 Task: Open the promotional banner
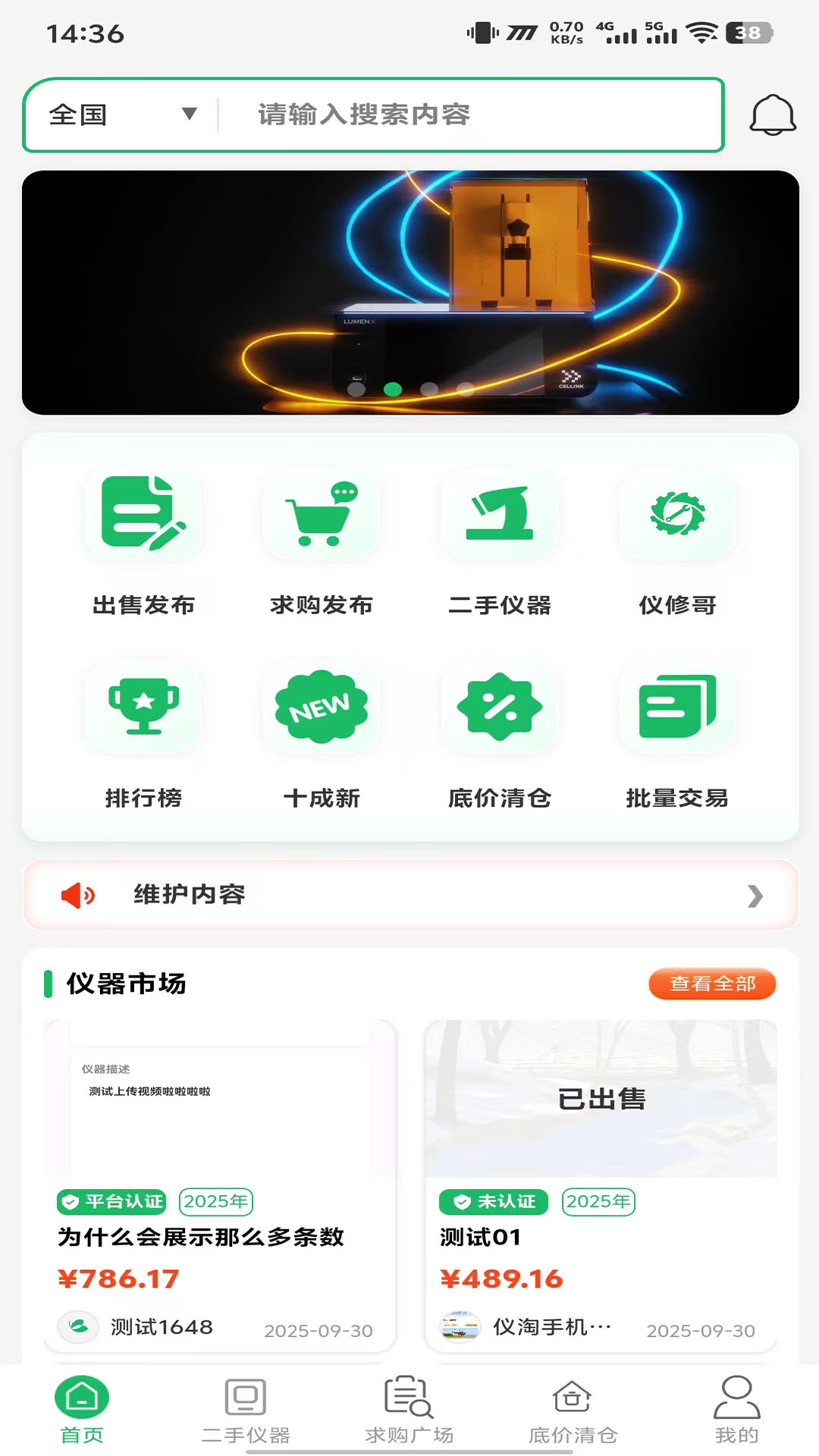410,292
